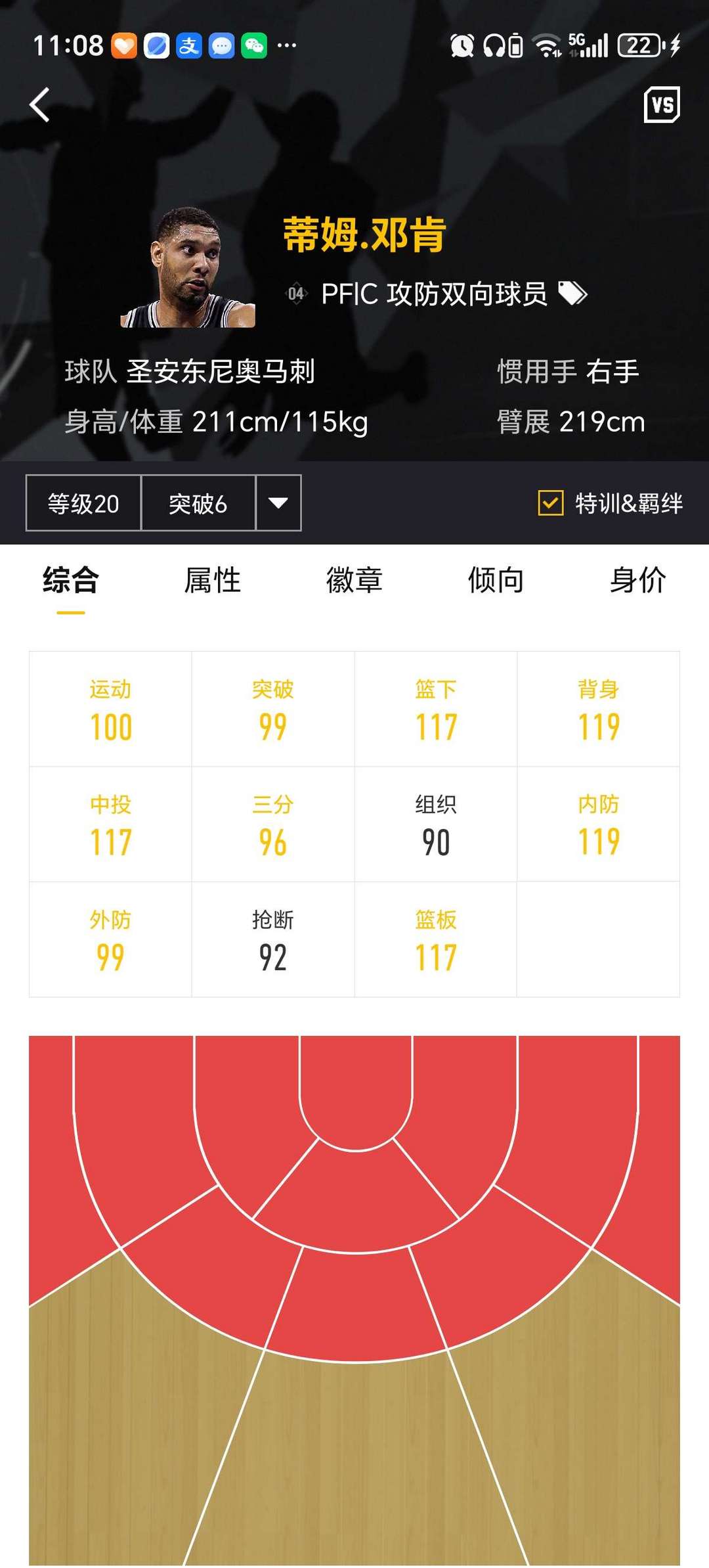Switch to the 属性 tab

click(x=213, y=580)
